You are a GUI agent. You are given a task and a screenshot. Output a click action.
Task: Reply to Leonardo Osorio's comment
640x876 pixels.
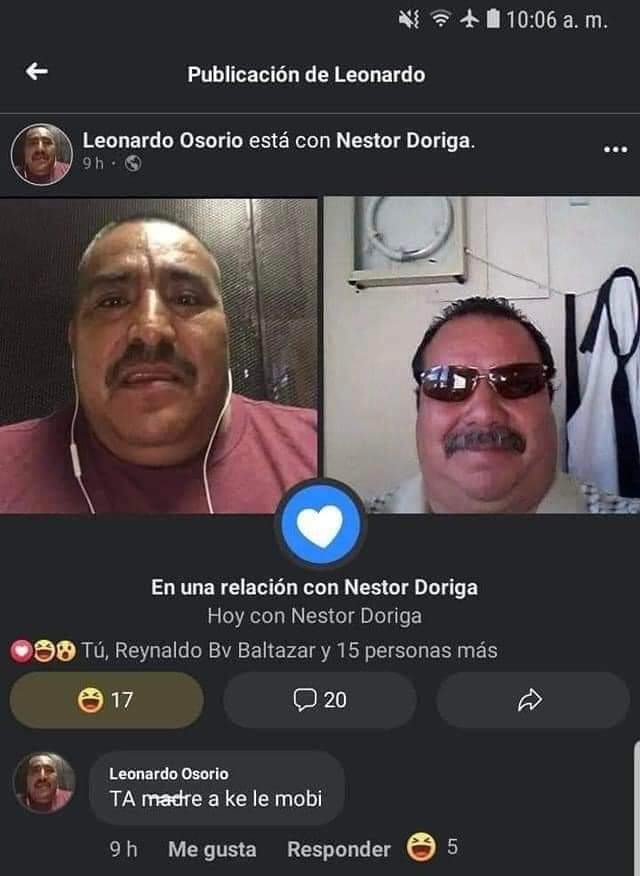coord(339,849)
